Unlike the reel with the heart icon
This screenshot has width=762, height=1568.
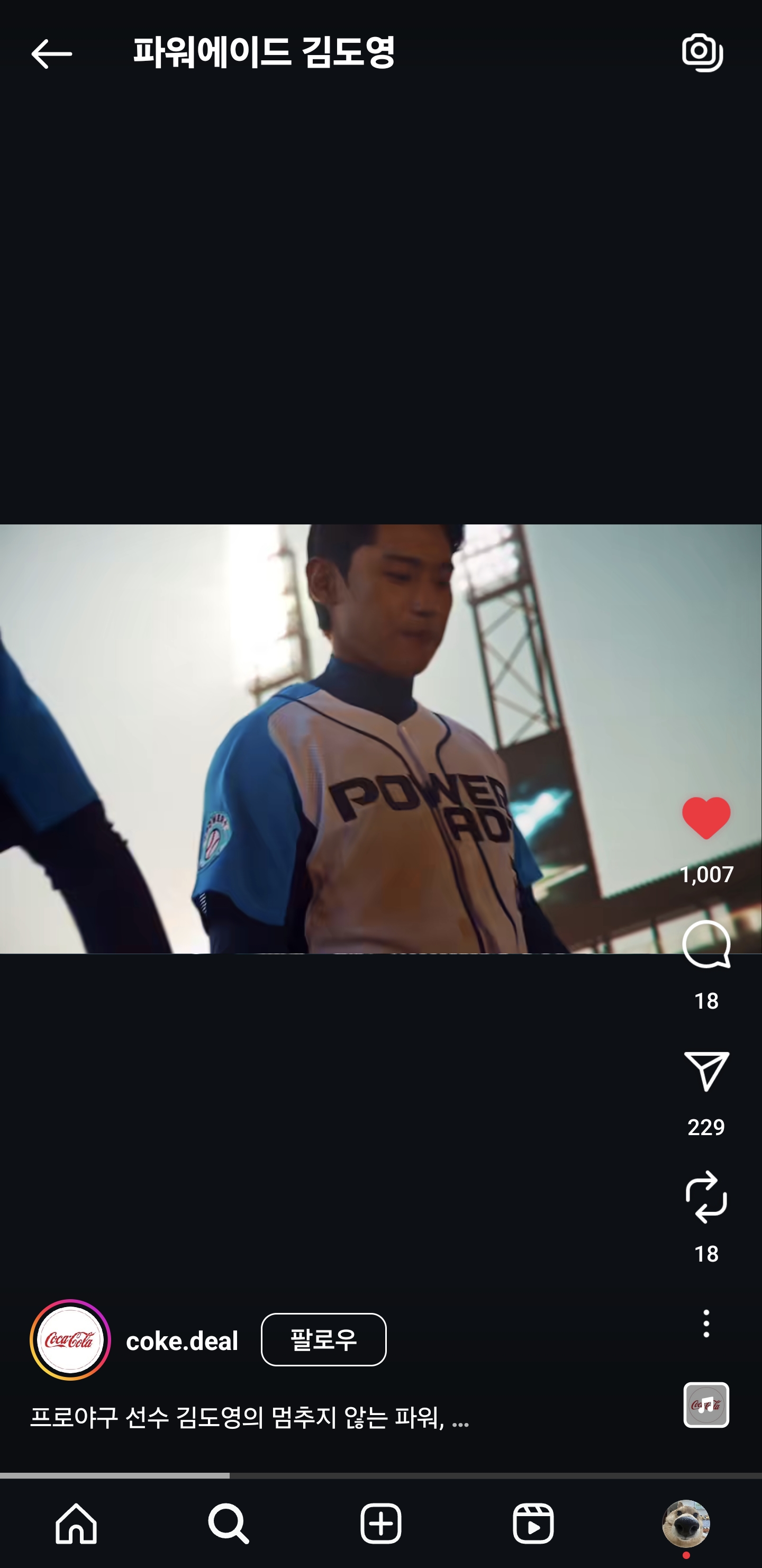coord(705,818)
